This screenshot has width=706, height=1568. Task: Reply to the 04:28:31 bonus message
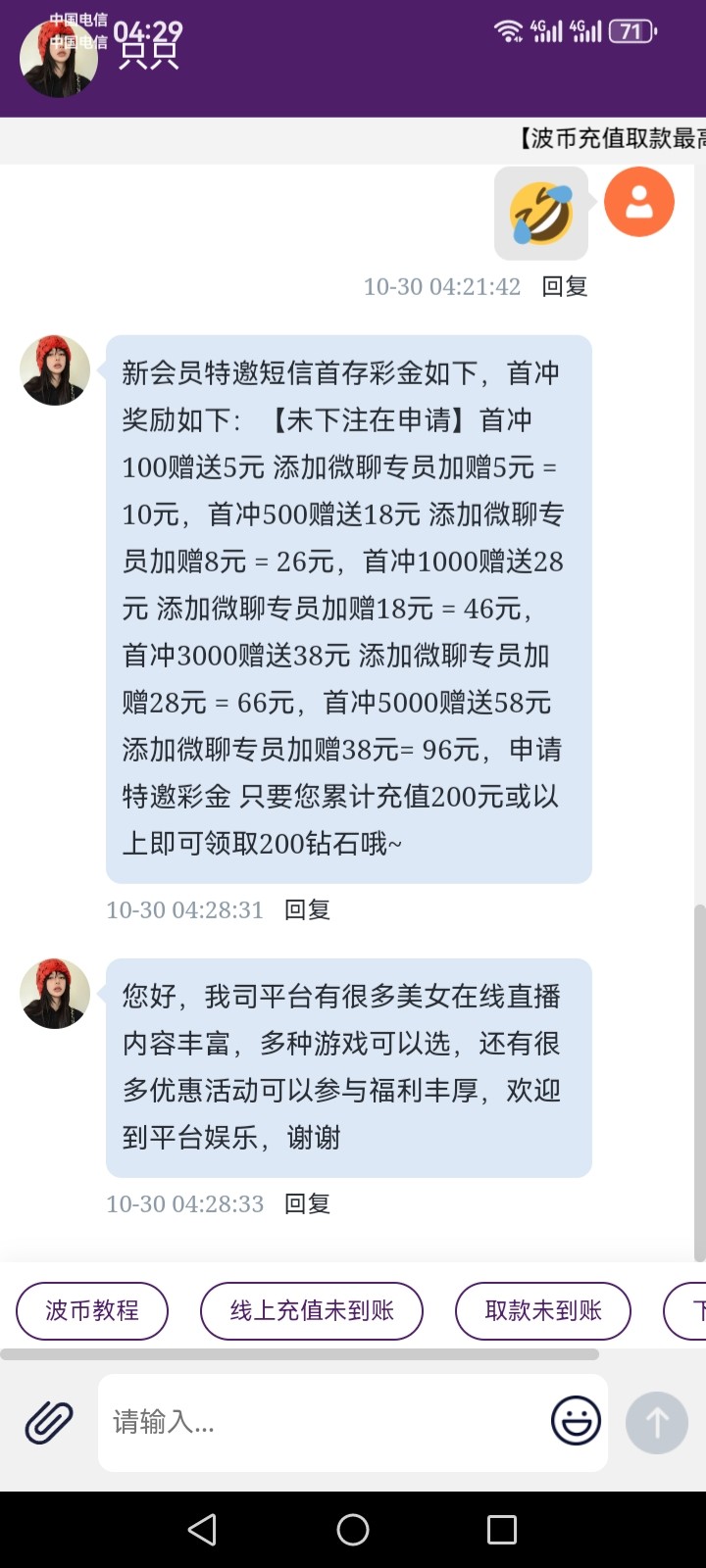[307, 910]
